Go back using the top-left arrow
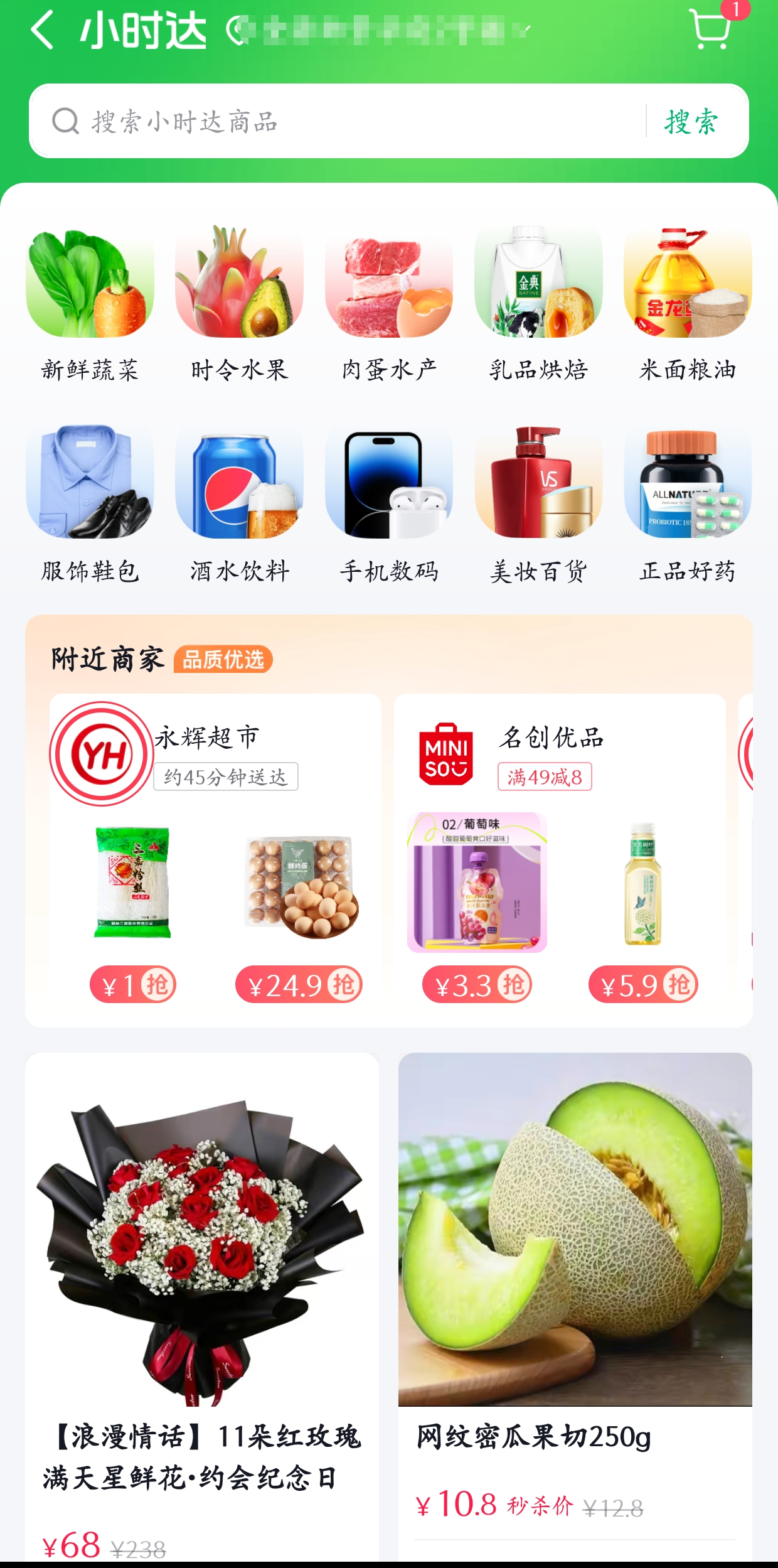 (x=43, y=30)
